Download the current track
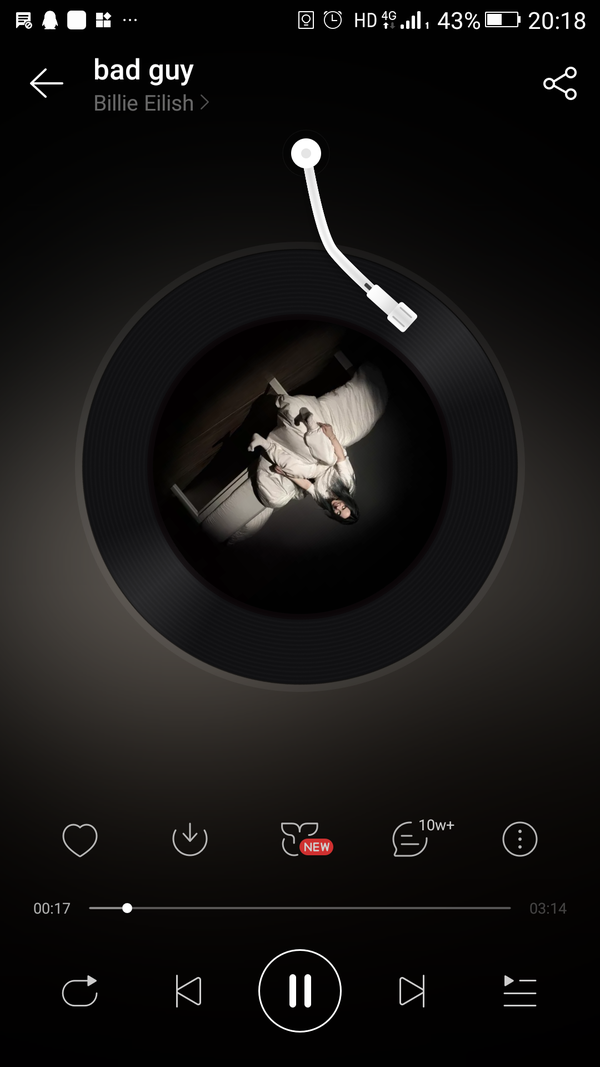The width and height of the screenshot is (600, 1067). coord(190,840)
